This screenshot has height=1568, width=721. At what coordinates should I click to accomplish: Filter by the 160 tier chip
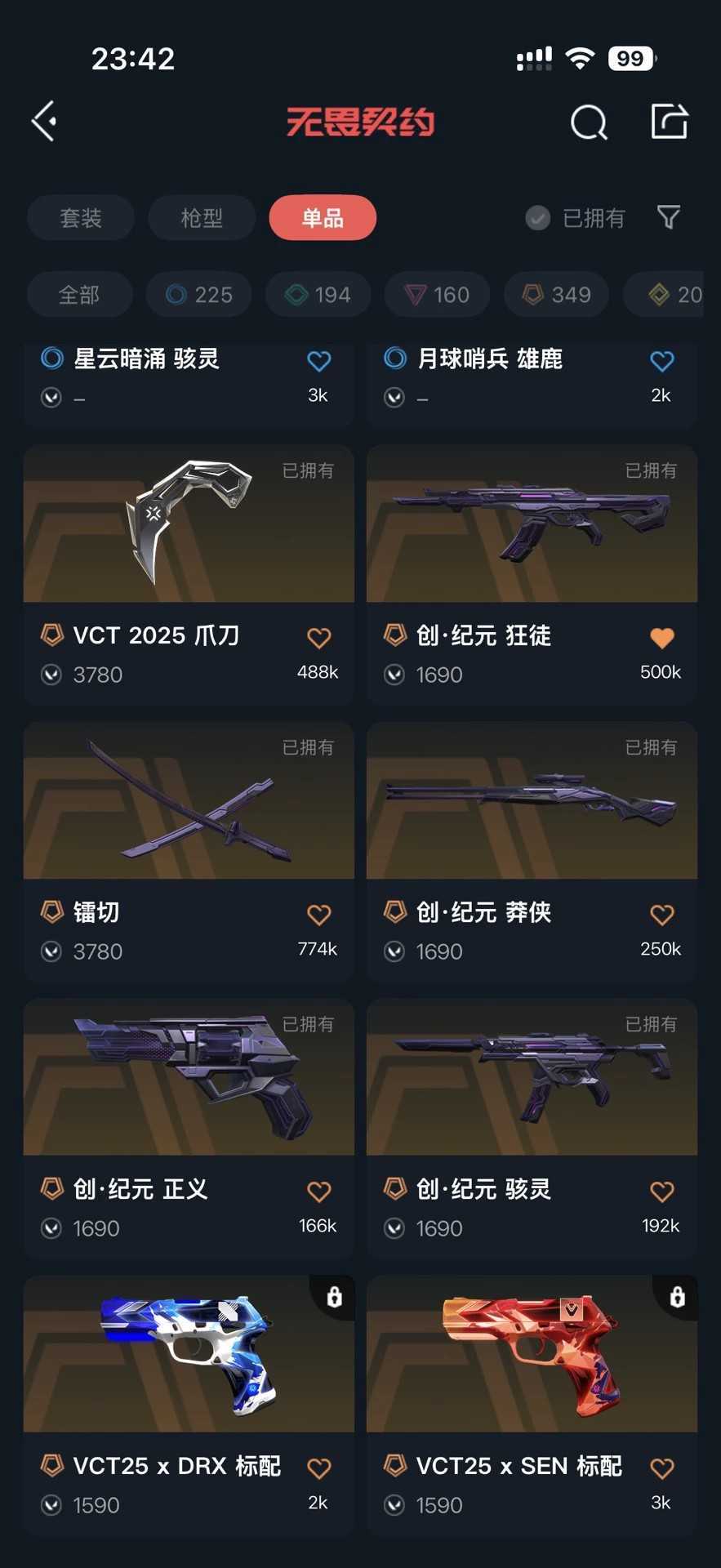pyautogui.click(x=438, y=294)
